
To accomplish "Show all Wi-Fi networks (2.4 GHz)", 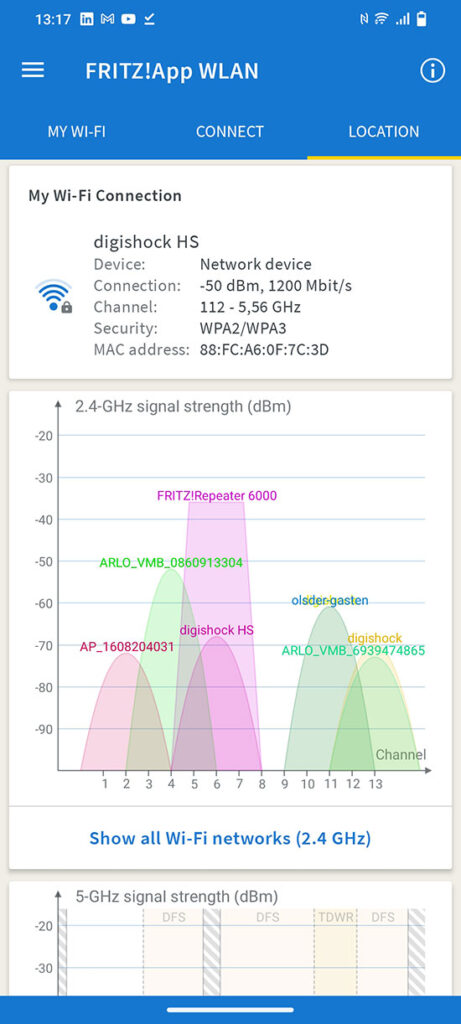I will pyautogui.click(x=230, y=838).
